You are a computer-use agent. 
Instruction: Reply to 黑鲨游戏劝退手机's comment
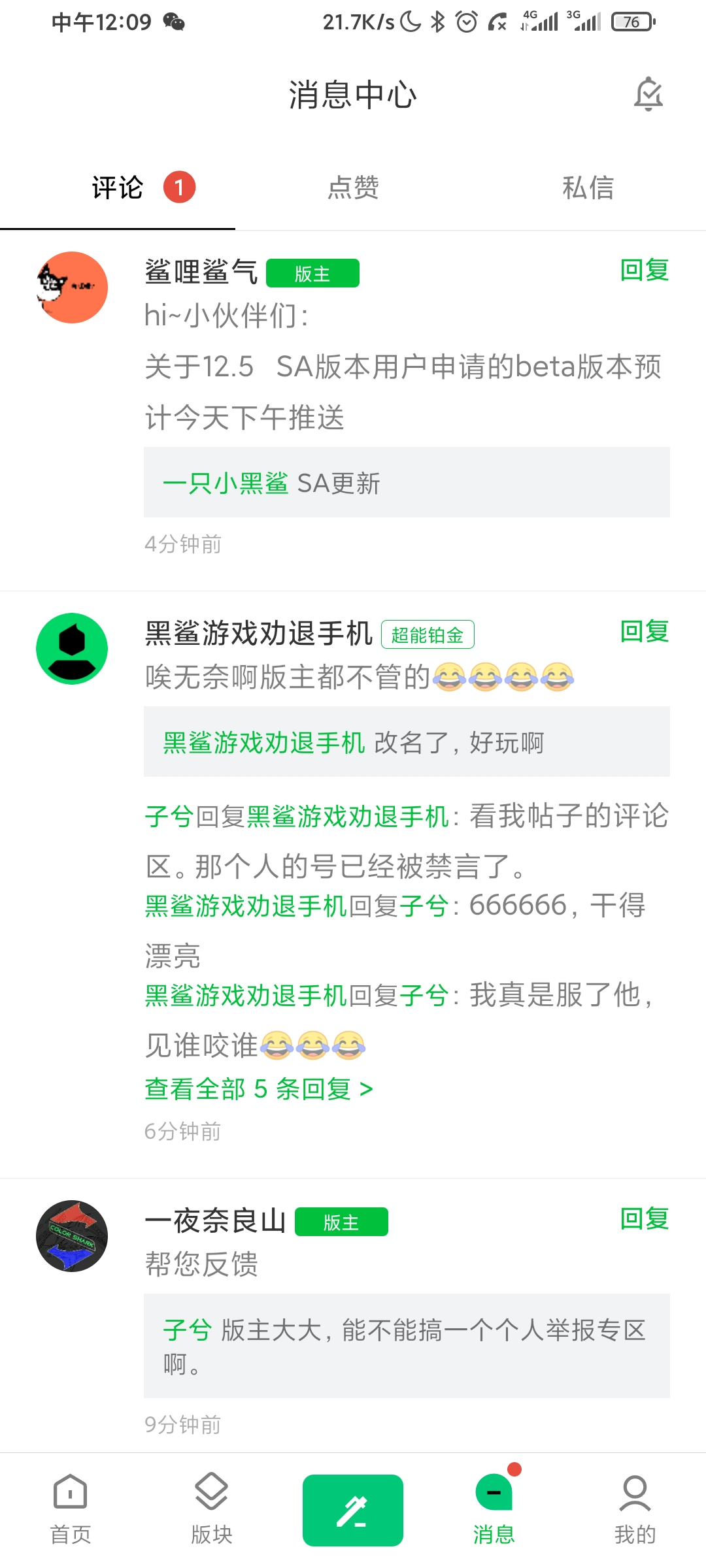pos(644,631)
